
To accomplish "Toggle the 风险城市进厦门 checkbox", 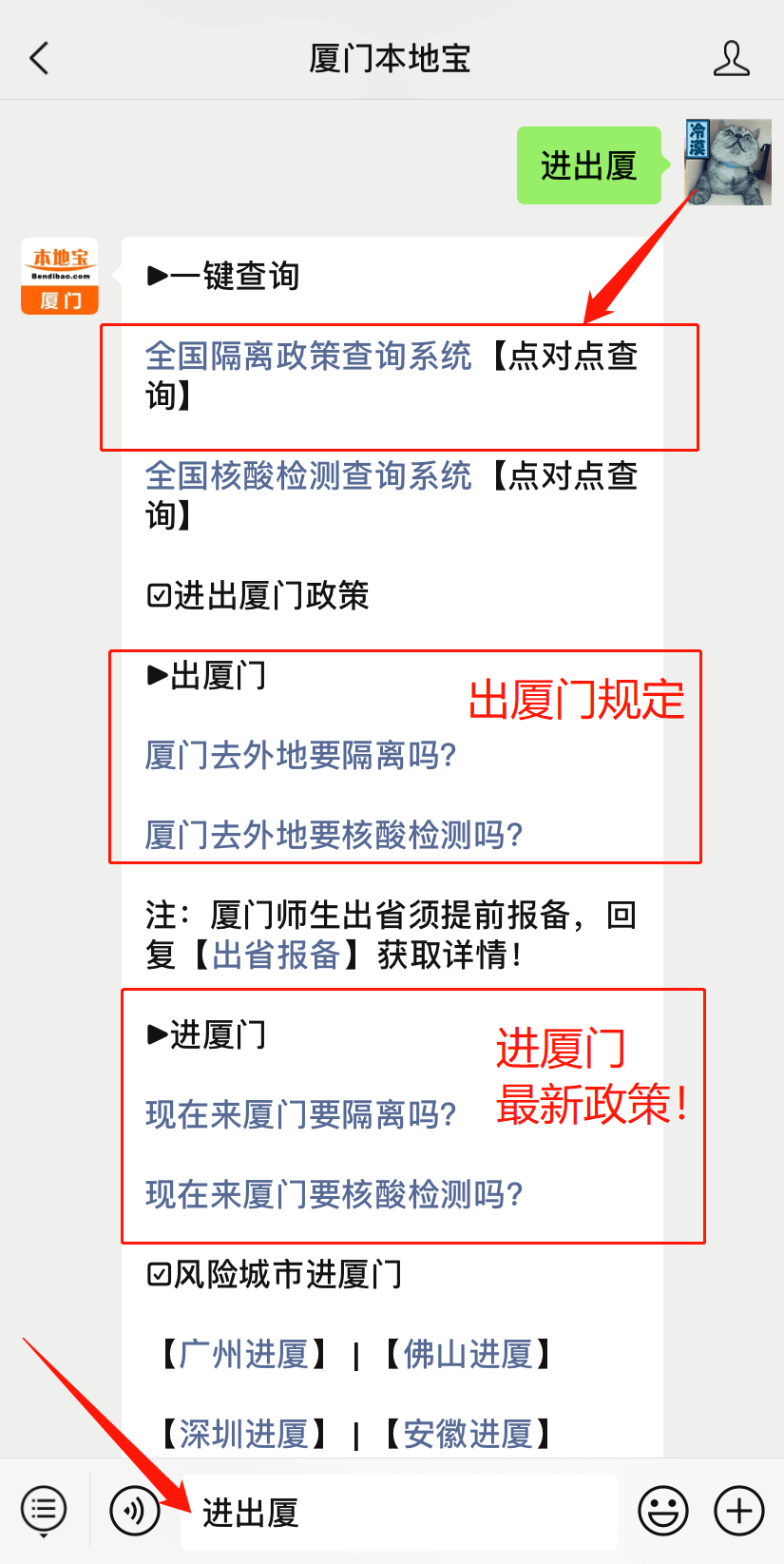I will 158,1274.
